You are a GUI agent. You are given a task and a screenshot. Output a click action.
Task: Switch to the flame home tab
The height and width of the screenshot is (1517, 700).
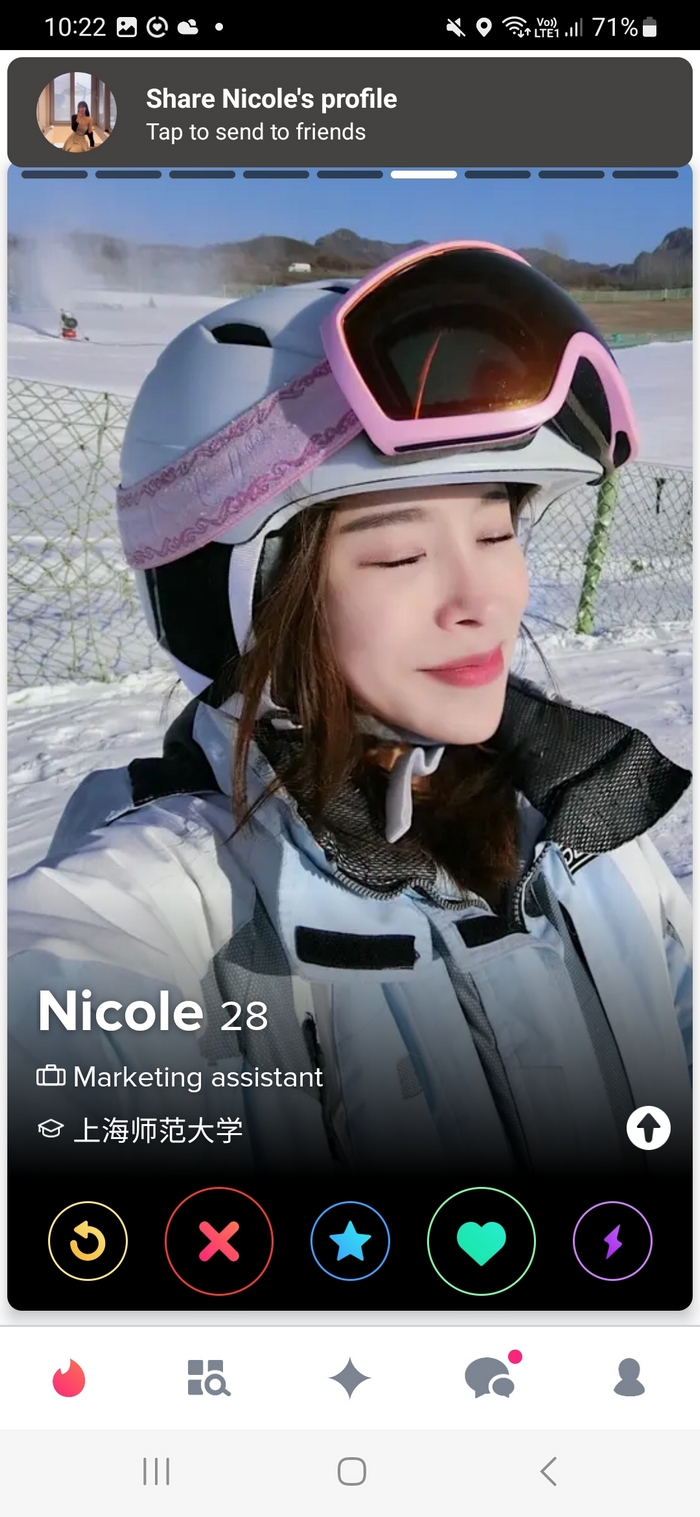point(69,1378)
